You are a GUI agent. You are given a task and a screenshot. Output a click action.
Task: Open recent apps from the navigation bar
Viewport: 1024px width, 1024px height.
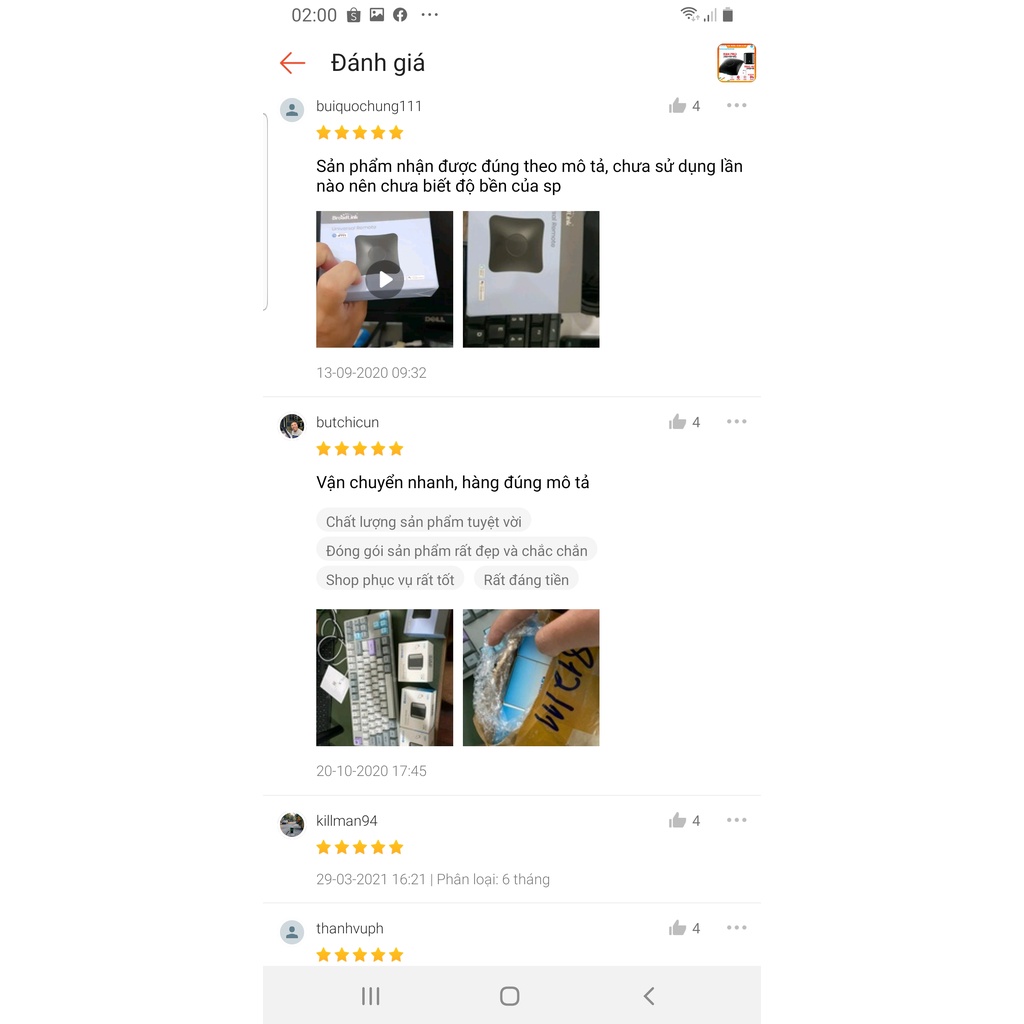click(371, 996)
